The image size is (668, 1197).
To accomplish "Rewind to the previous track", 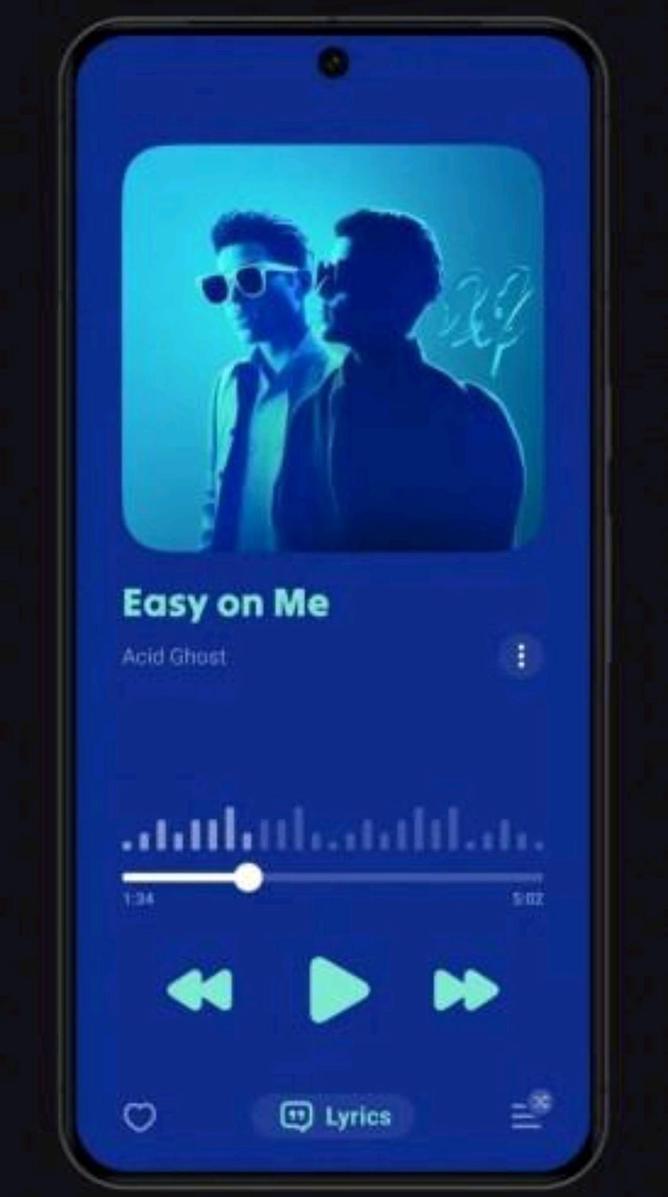I will click(x=200, y=990).
